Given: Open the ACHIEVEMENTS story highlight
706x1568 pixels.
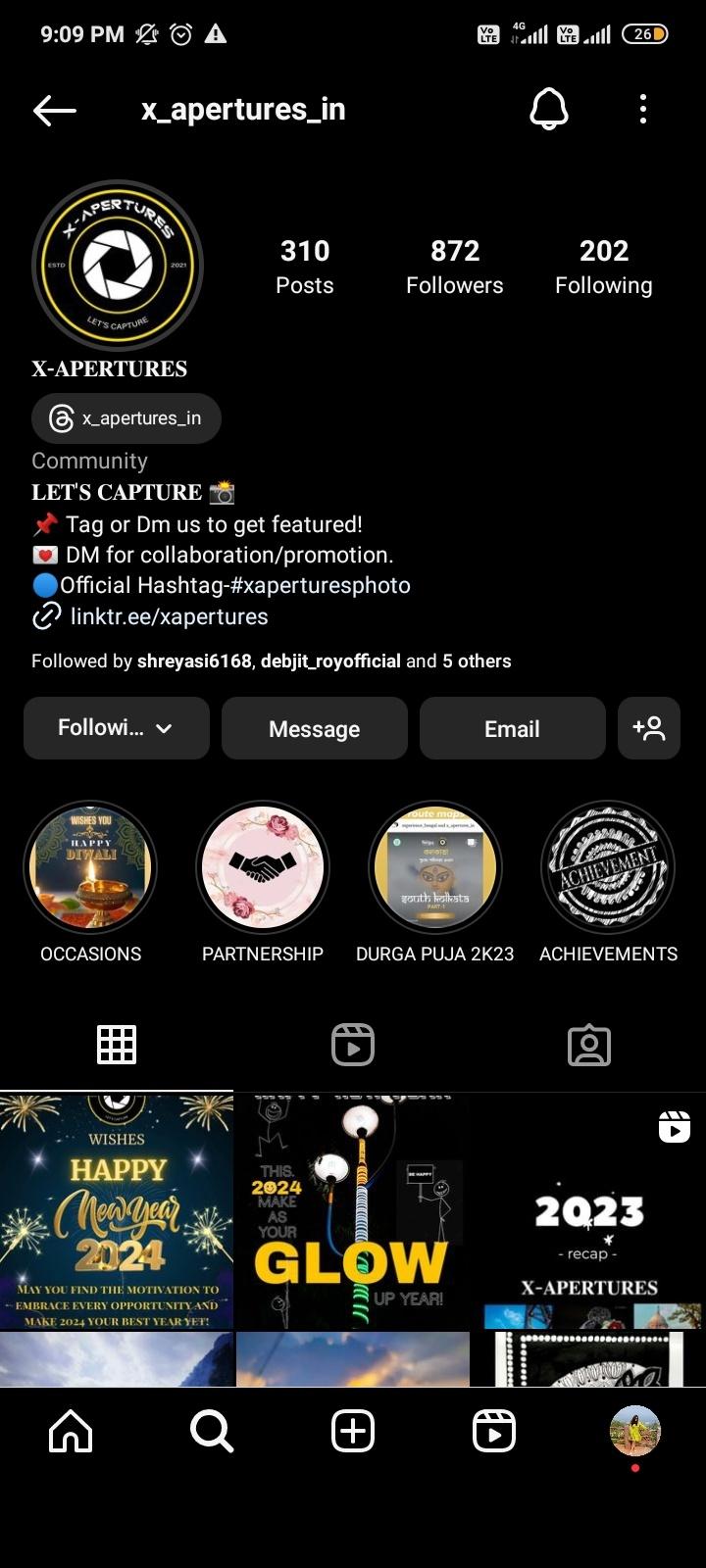Looking at the screenshot, I should coord(608,867).
